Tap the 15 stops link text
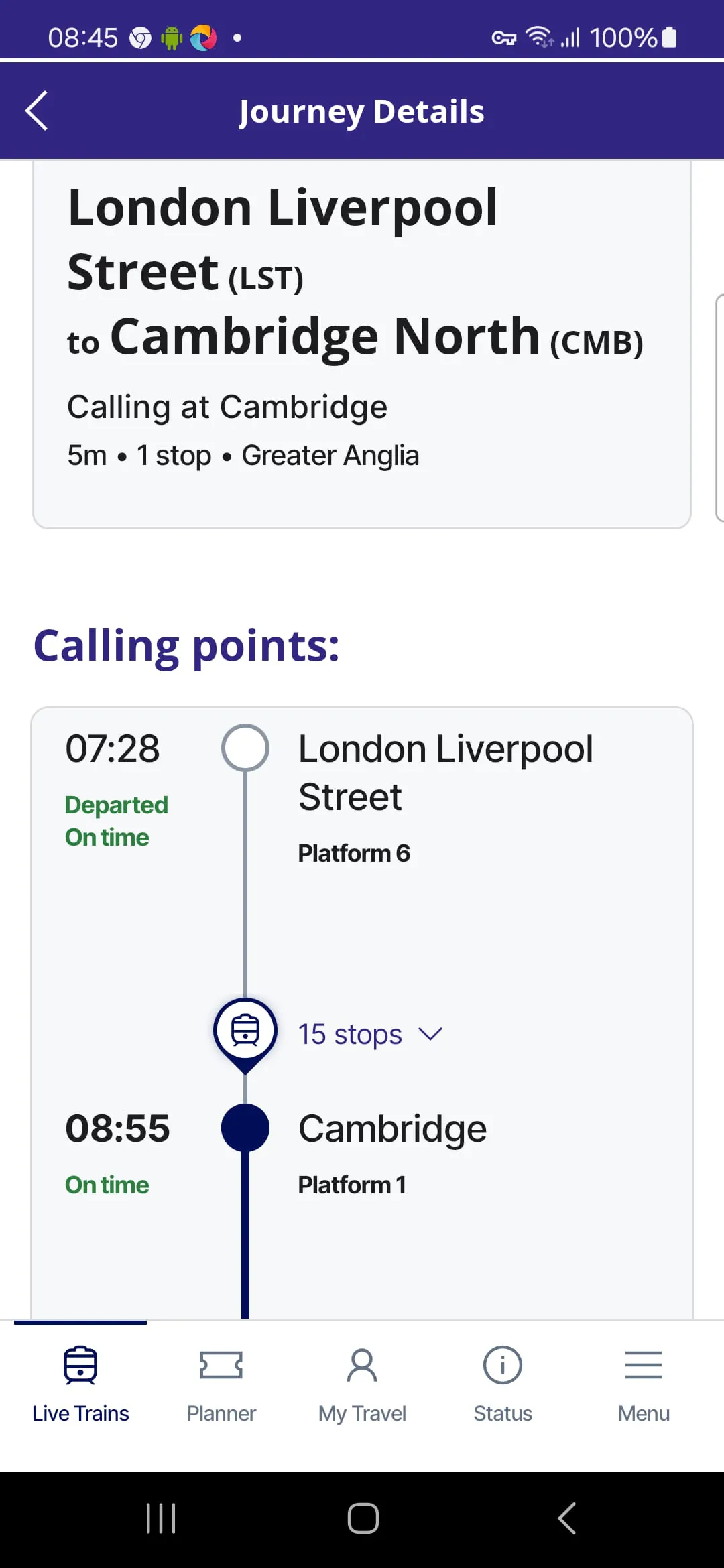 (x=348, y=1034)
